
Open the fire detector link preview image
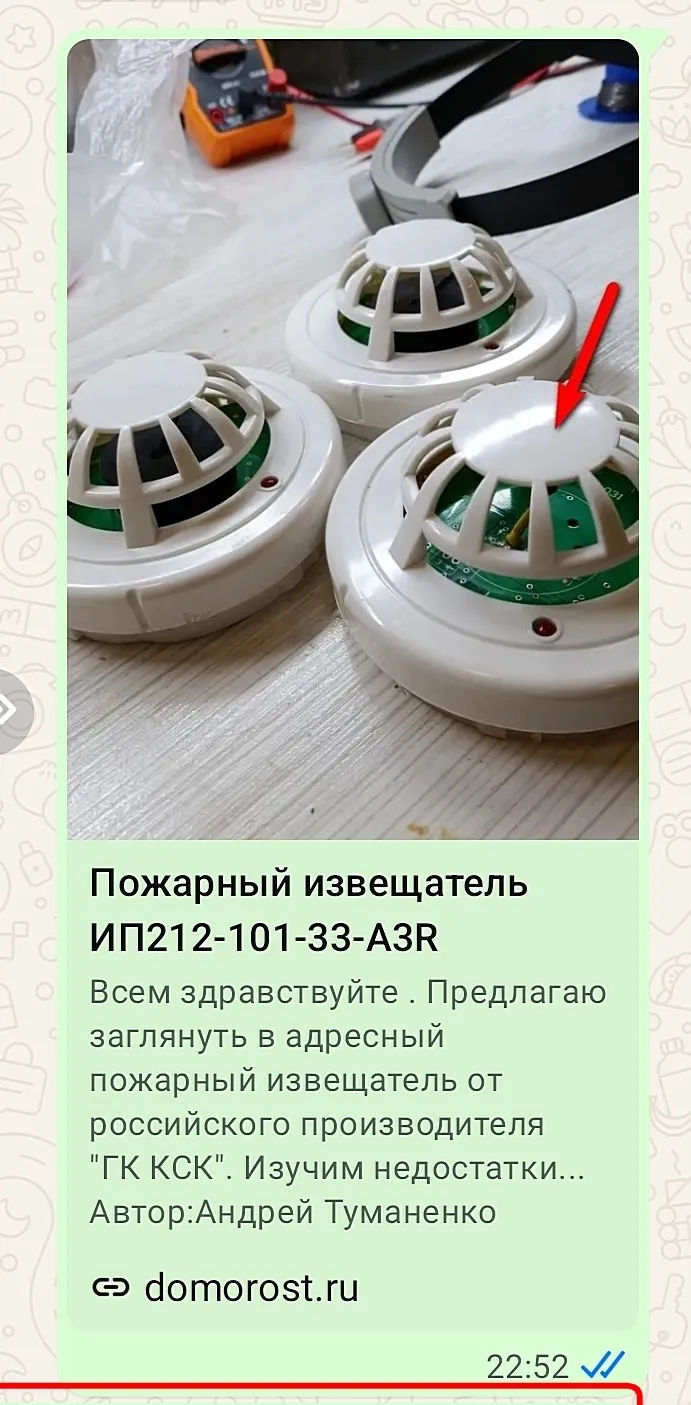(x=352, y=440)
